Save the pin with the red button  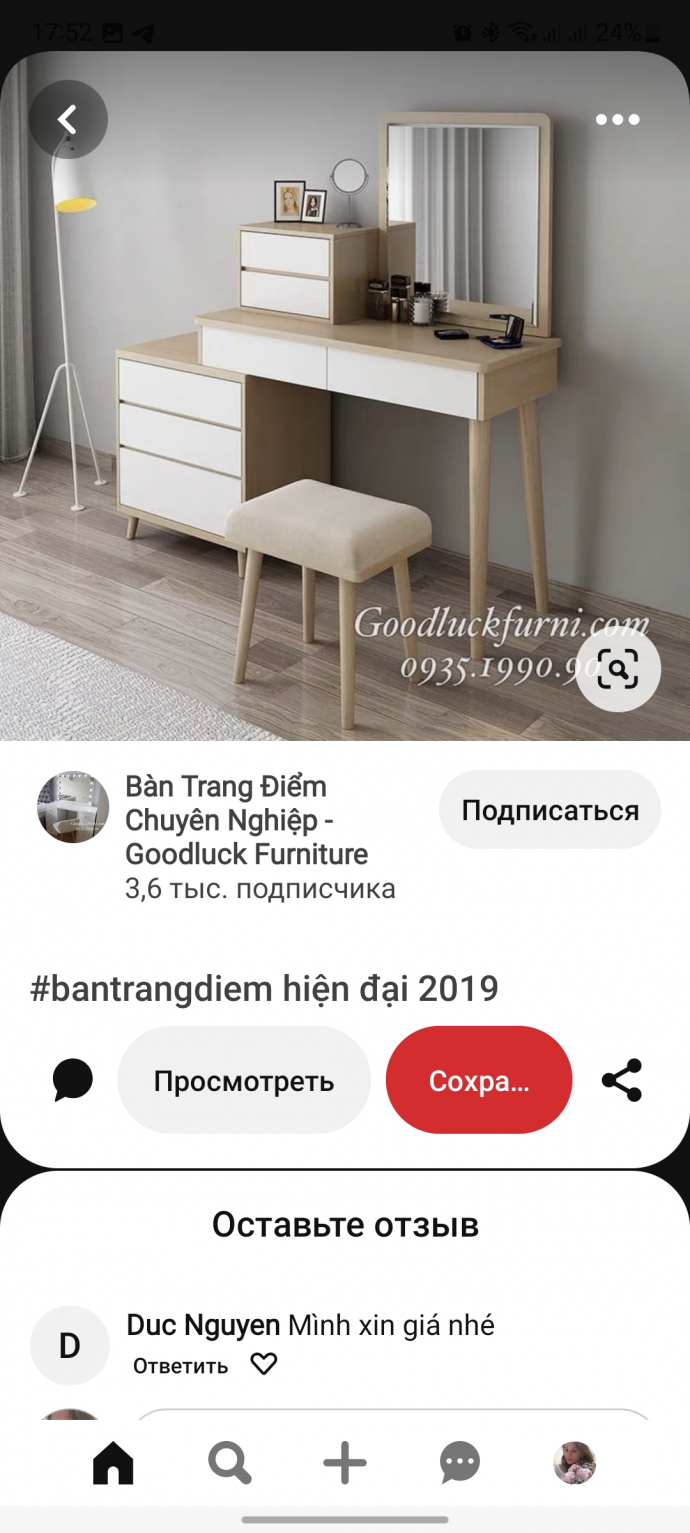(x=479, y=1081)
